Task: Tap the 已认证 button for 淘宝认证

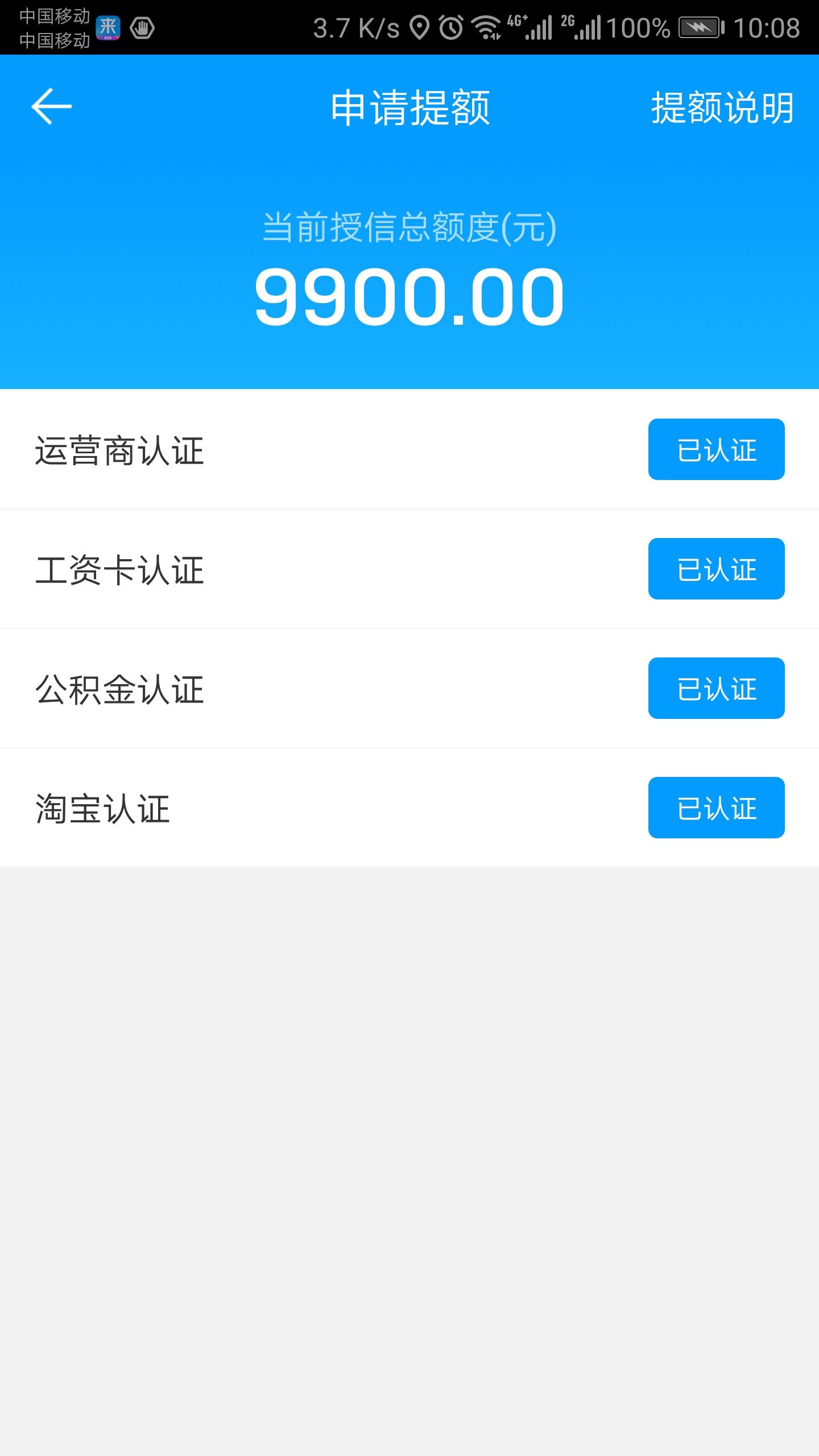Action: coord(717,808)
